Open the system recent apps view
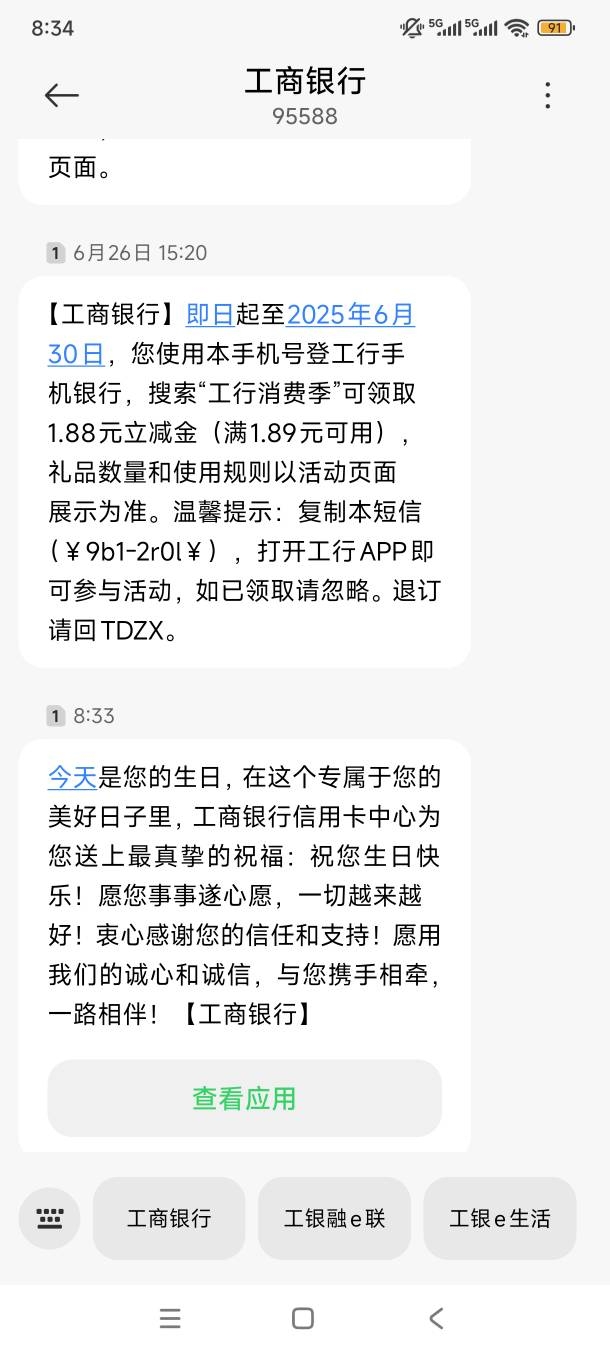 170,1318
